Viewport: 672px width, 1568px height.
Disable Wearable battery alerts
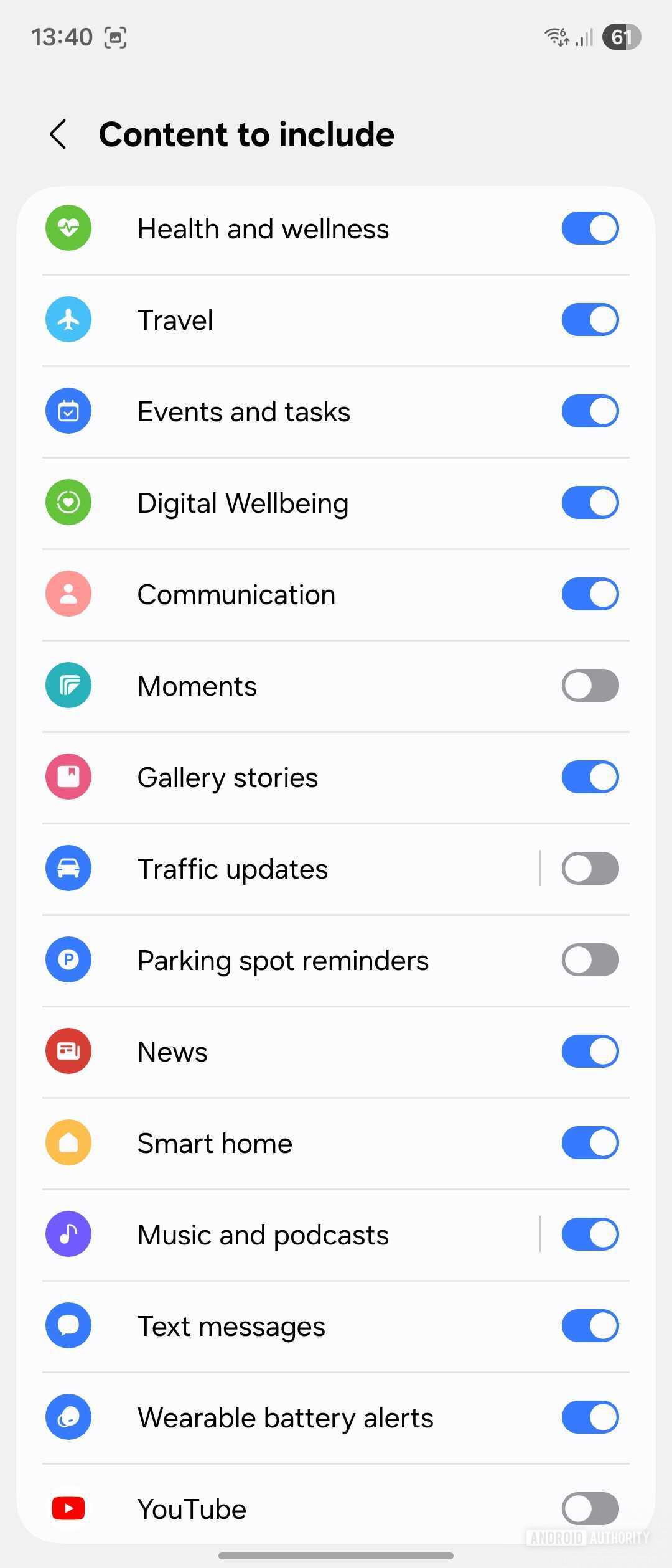[x=590, y=1417]
